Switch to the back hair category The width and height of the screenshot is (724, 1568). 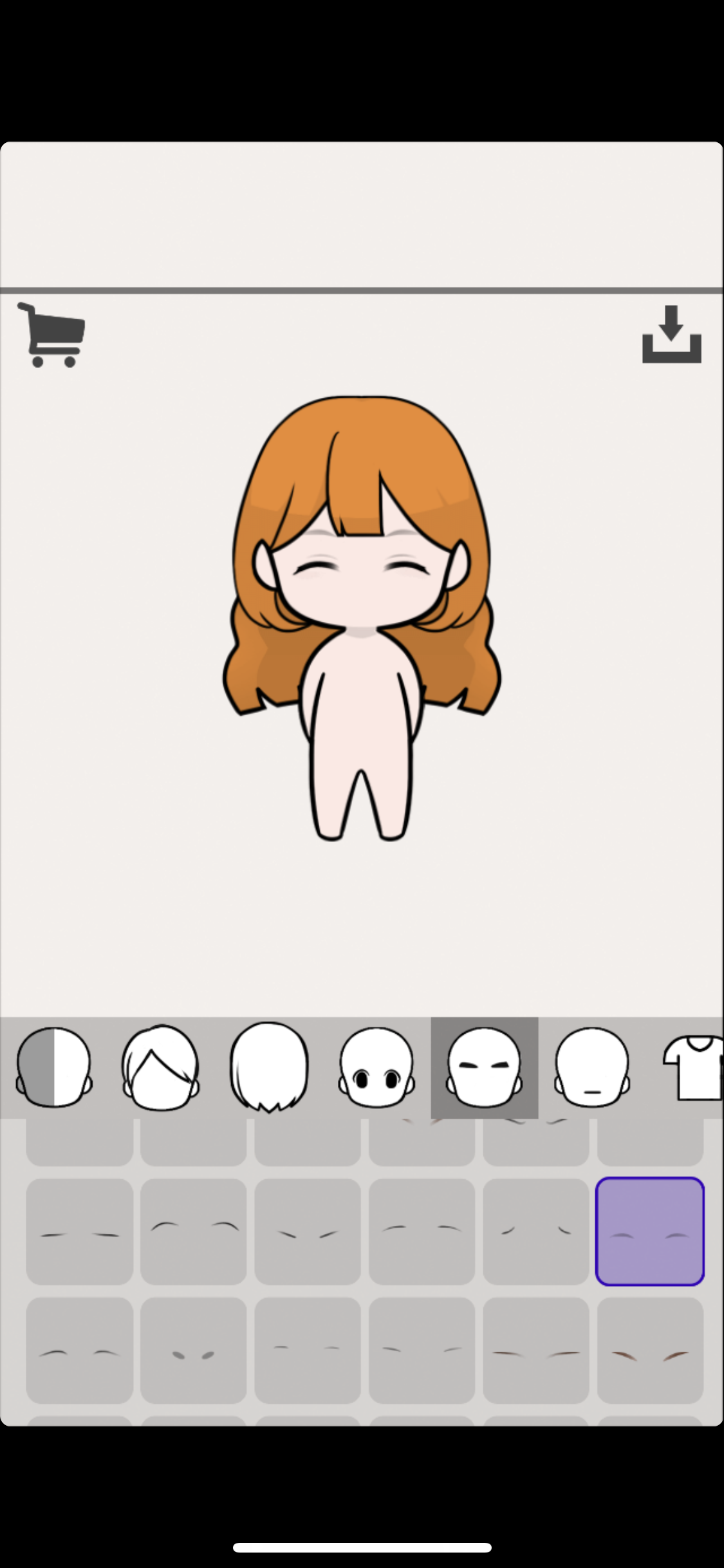click(x=269, y=1067)
